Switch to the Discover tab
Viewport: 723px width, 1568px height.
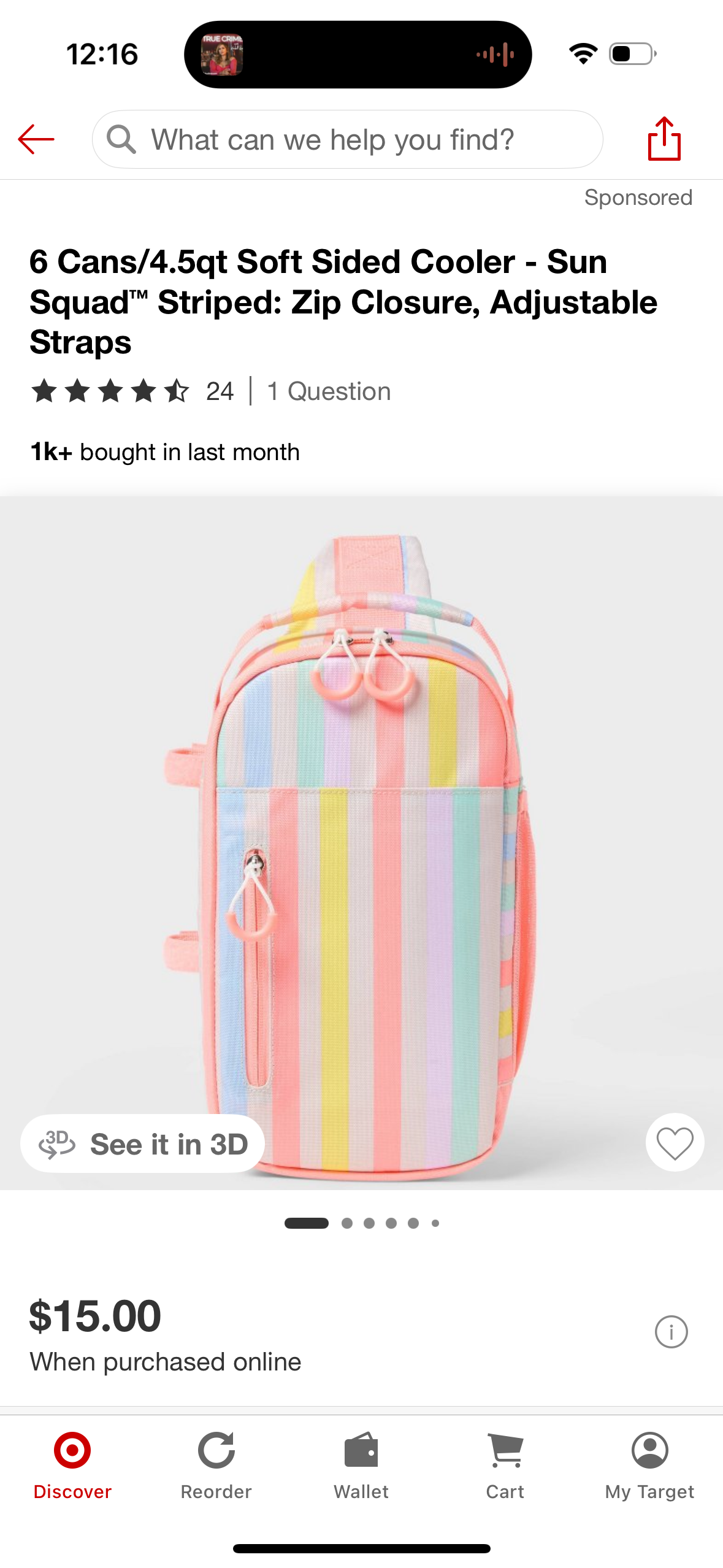(x=72, y=1465)
